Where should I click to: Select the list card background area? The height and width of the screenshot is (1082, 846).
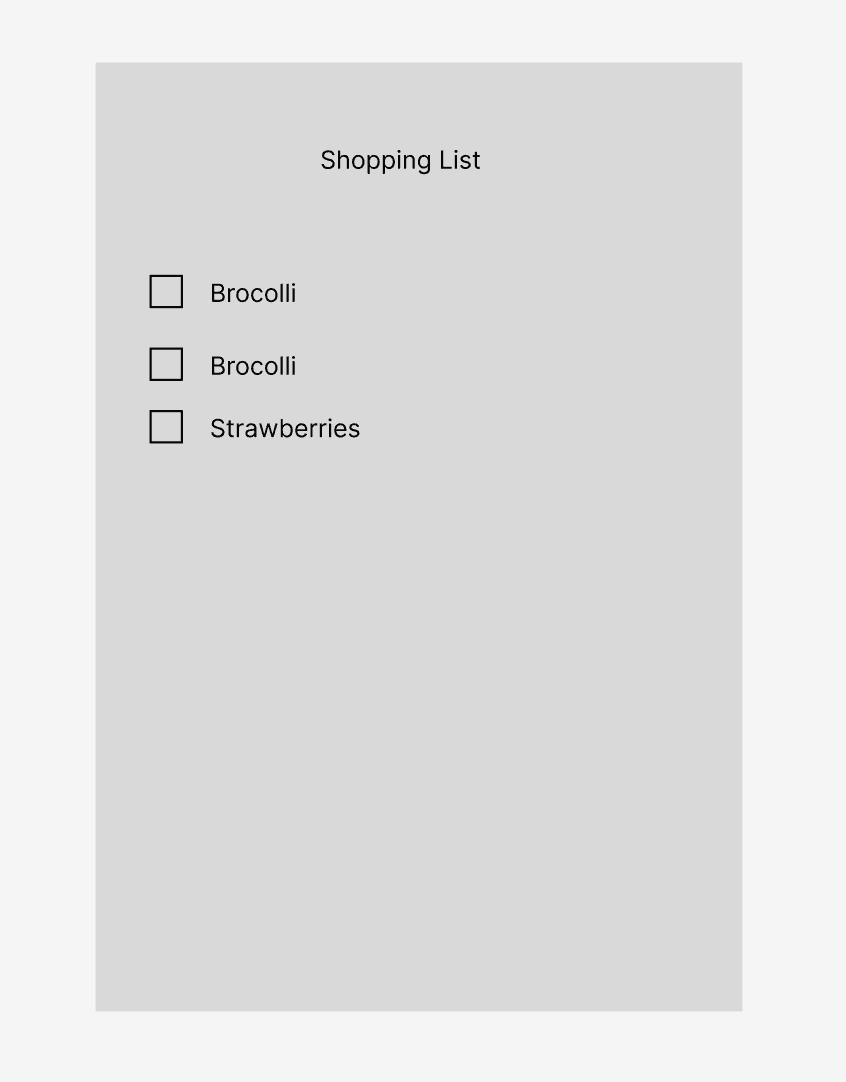coord(420,700)
